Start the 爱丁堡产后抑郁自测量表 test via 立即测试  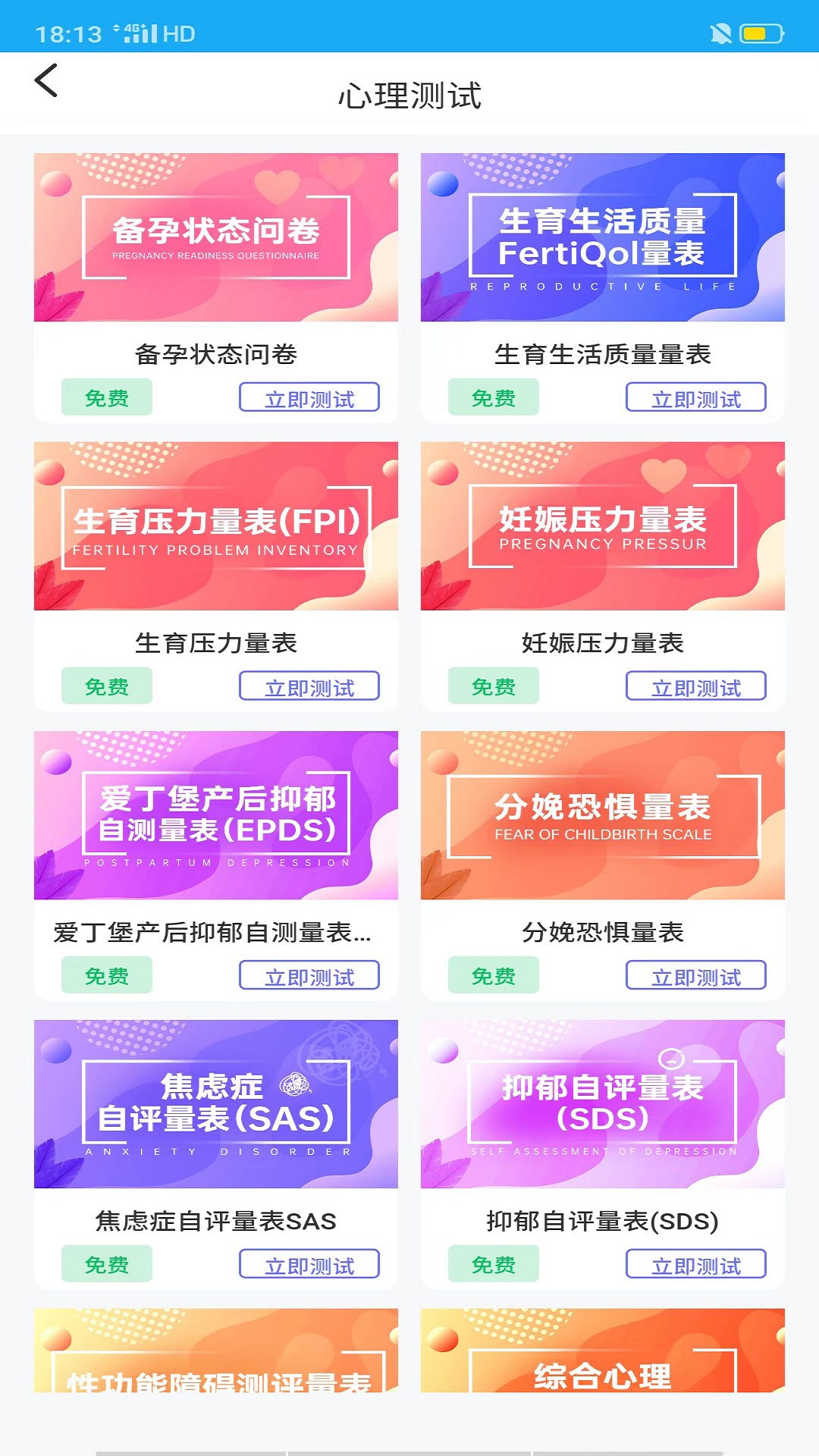point(309,975)
